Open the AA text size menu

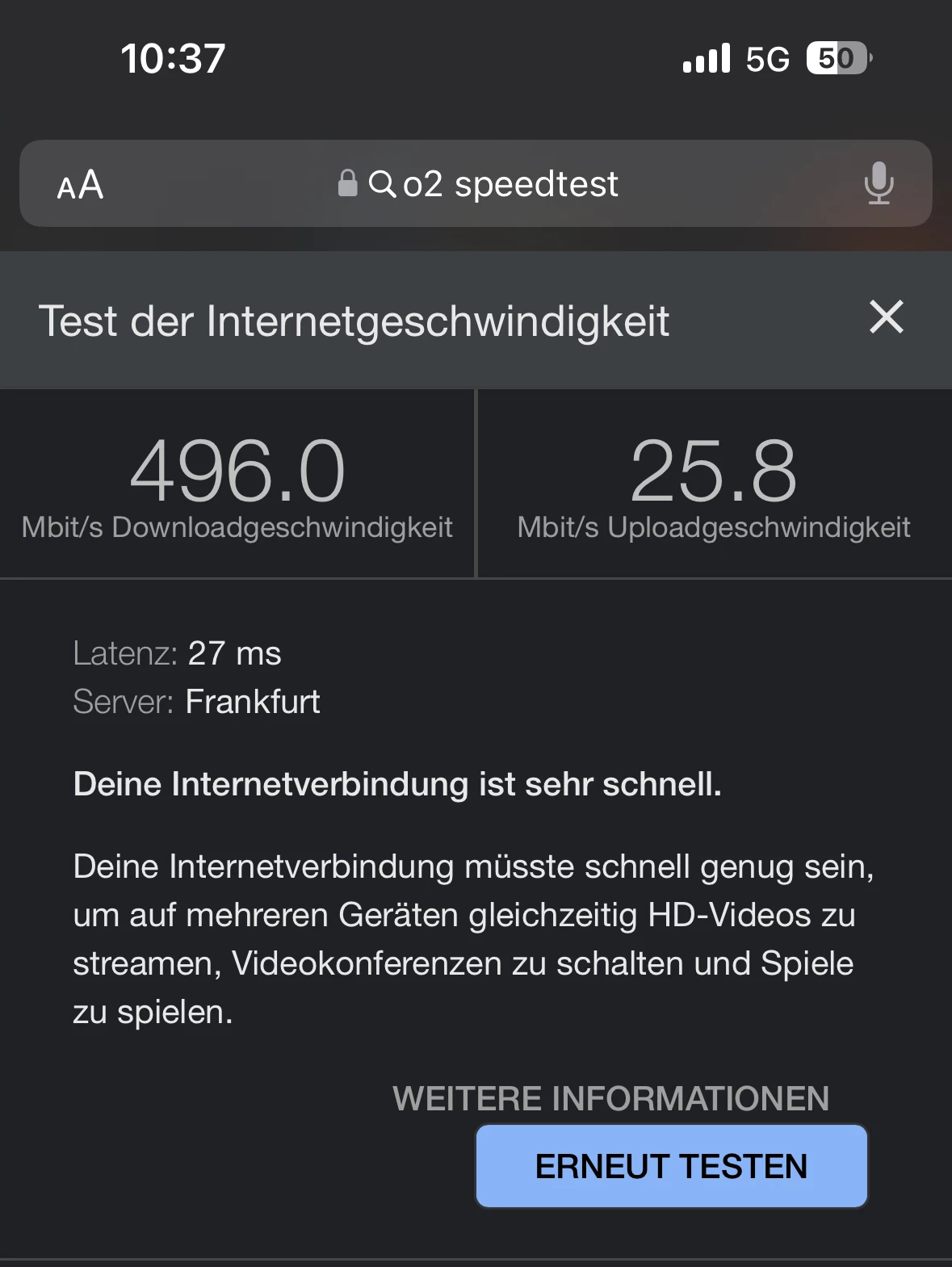[x=80, y=185]
